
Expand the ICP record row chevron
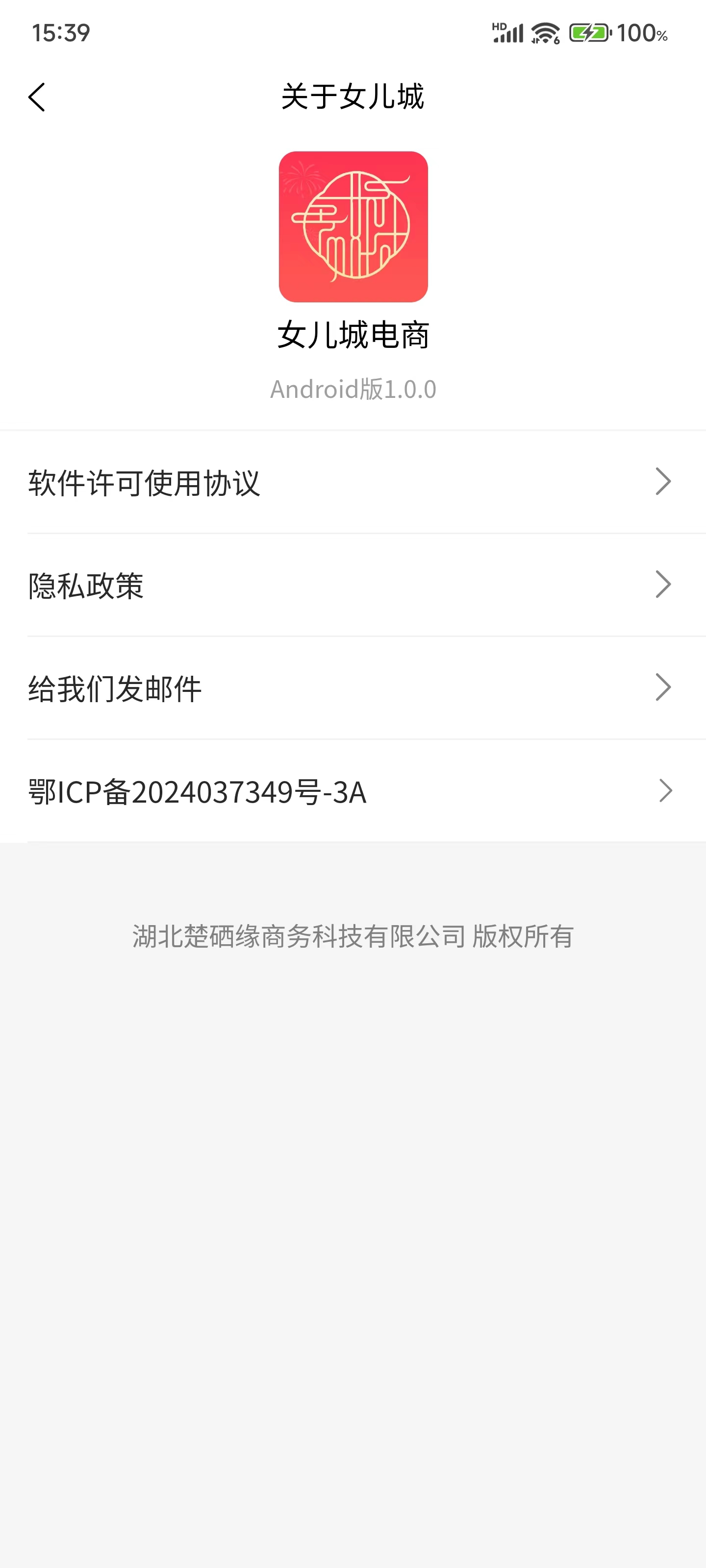coord(663,791)
